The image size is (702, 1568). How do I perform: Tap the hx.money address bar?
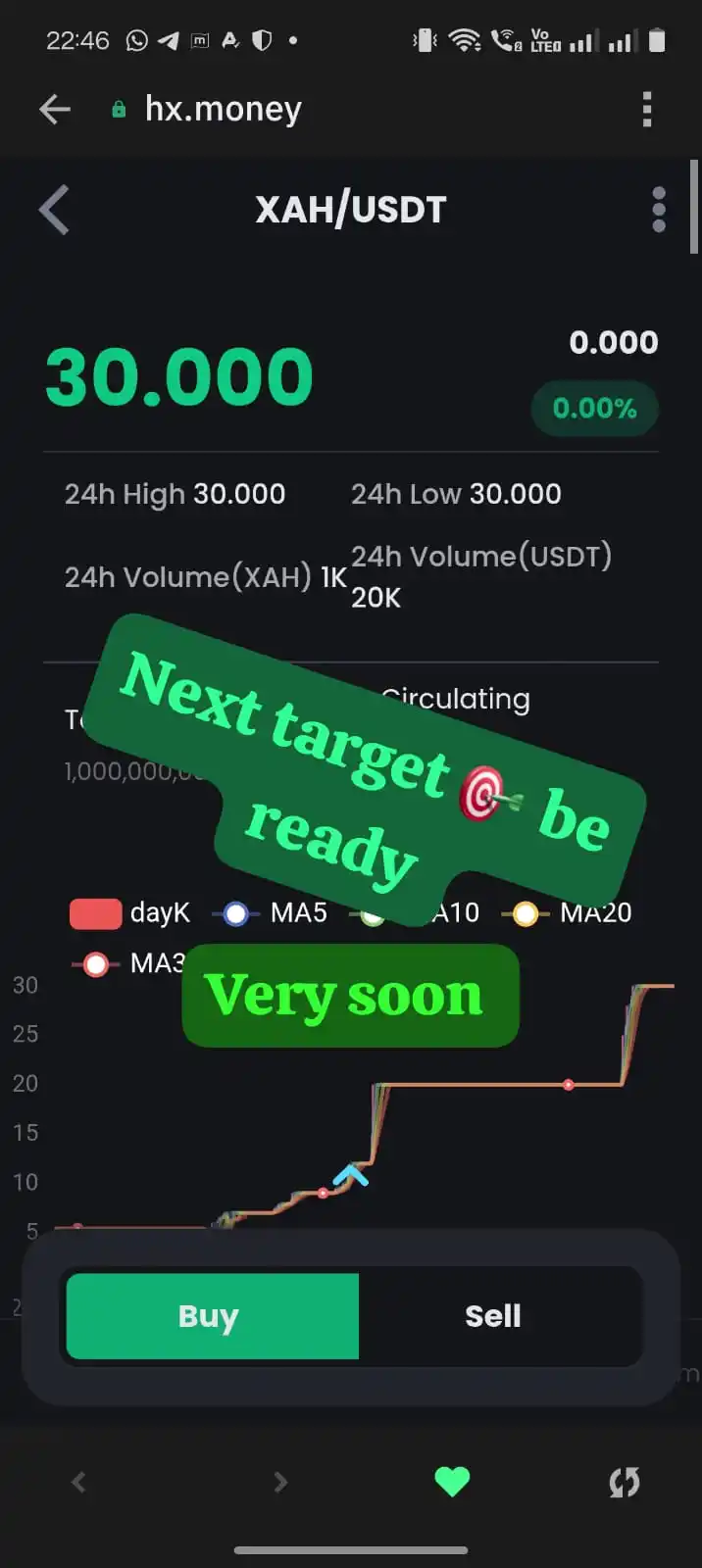click(224, 110)
